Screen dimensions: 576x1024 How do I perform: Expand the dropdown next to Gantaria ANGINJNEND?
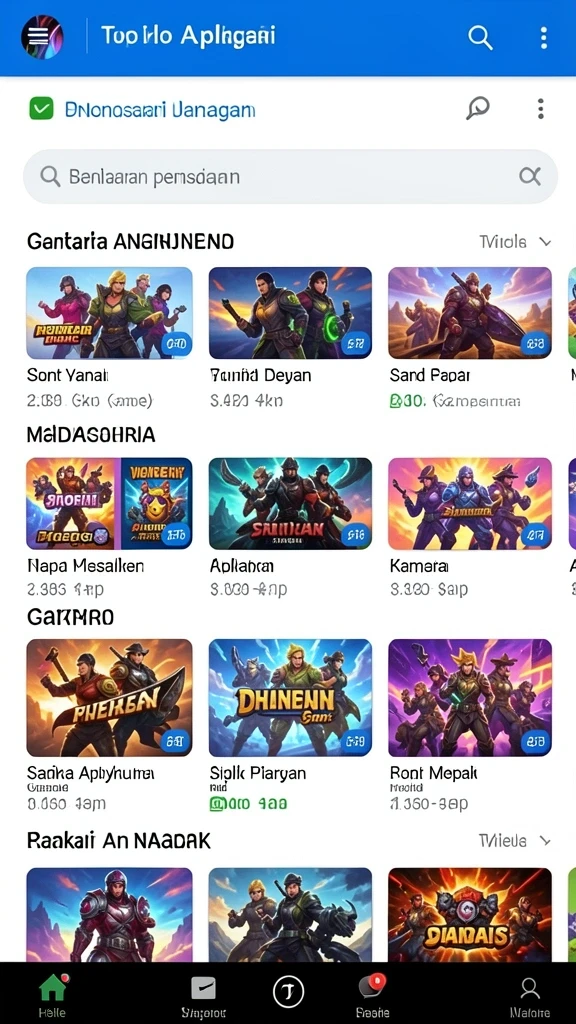tap(516, 242)
